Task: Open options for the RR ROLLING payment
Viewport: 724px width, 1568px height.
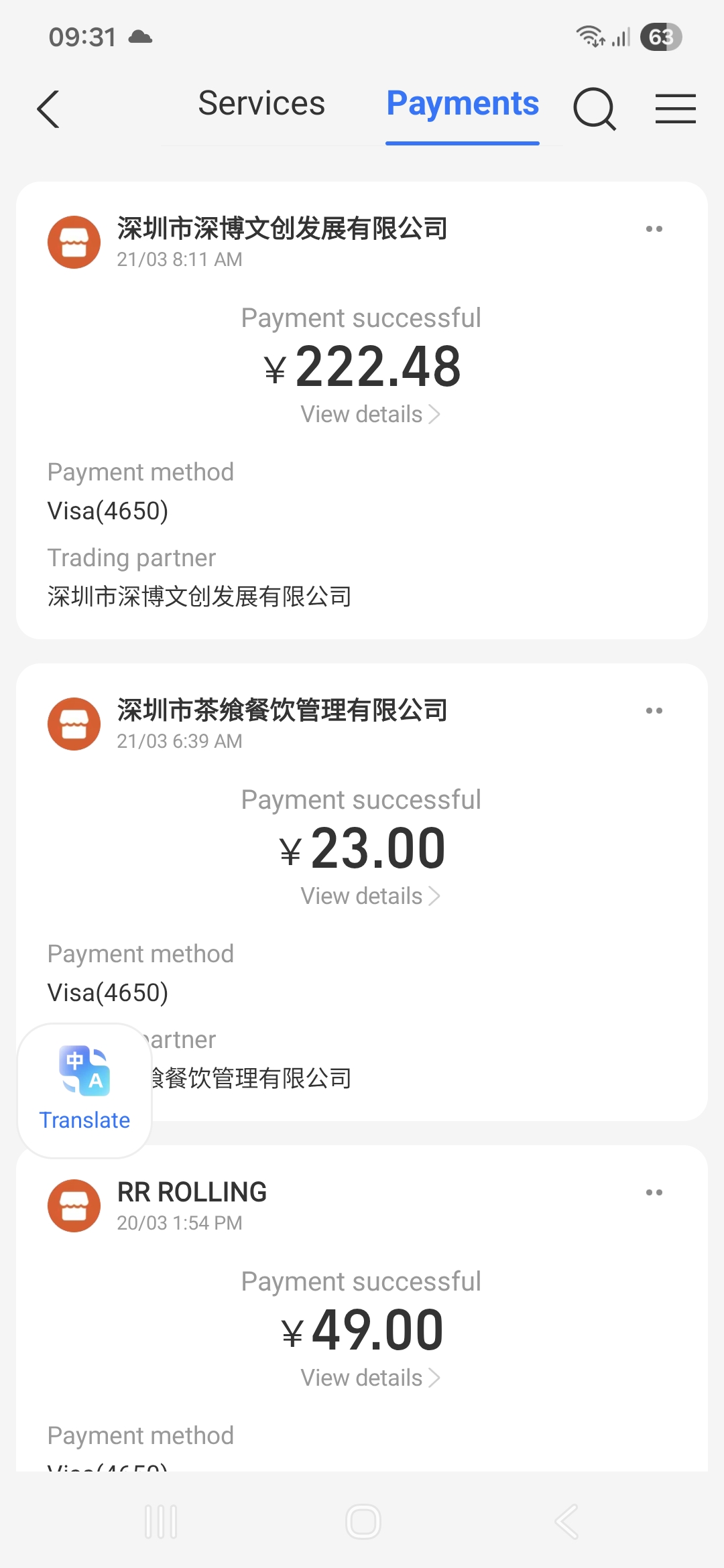Action: (655, 1192)
